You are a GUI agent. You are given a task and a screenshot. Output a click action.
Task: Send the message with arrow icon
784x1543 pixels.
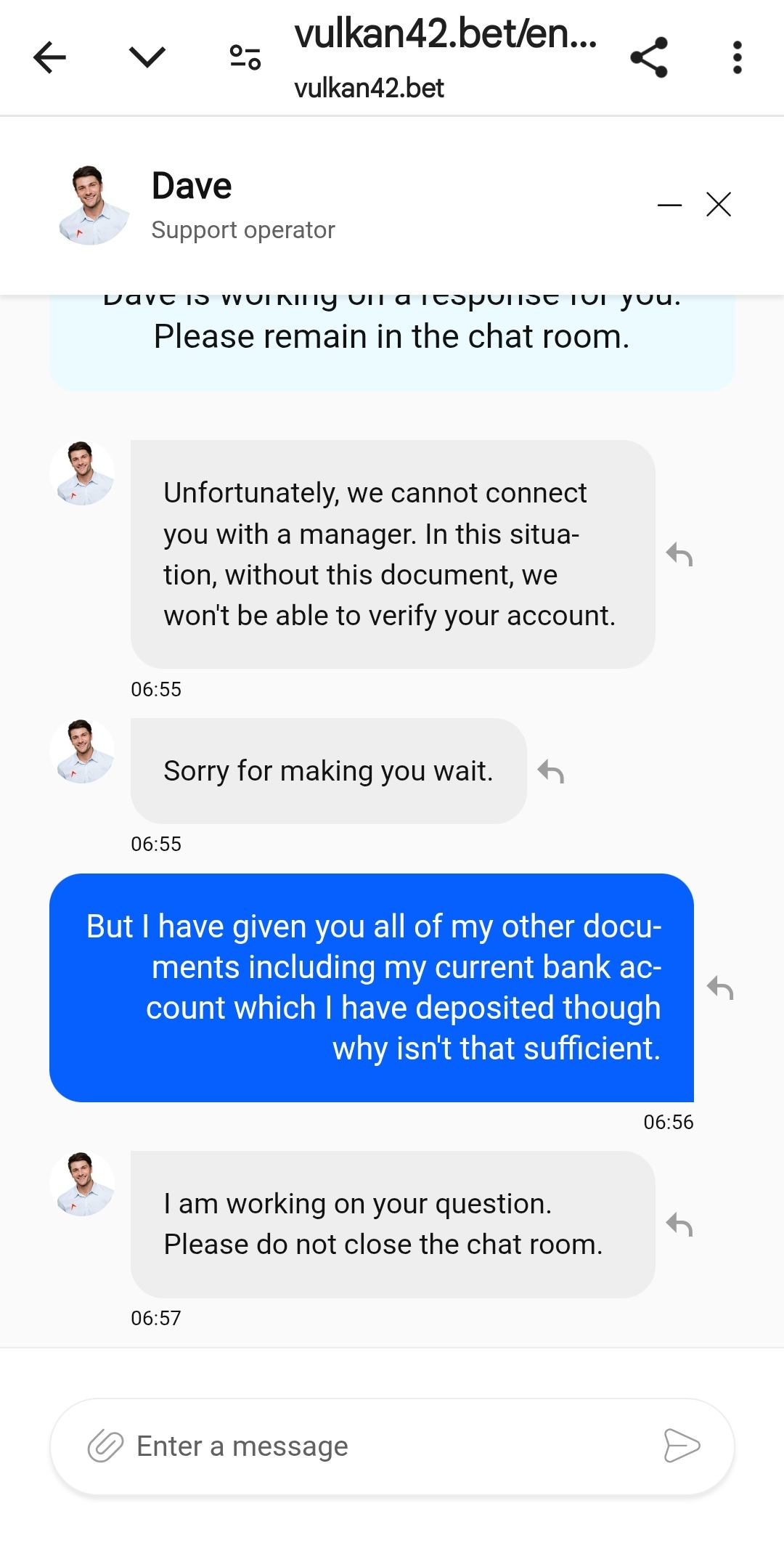[682, 1446]
